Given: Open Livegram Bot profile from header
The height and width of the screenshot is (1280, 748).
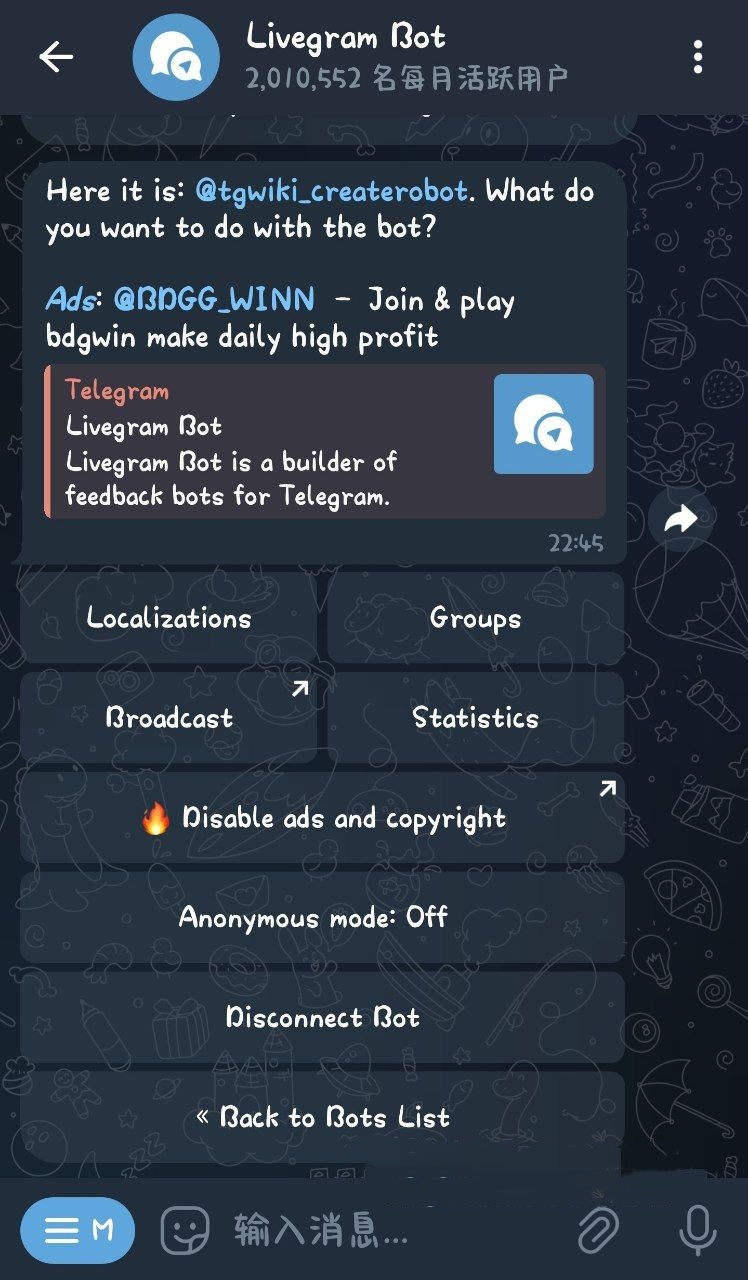Looking at the screenshot, I should [345, 57].
